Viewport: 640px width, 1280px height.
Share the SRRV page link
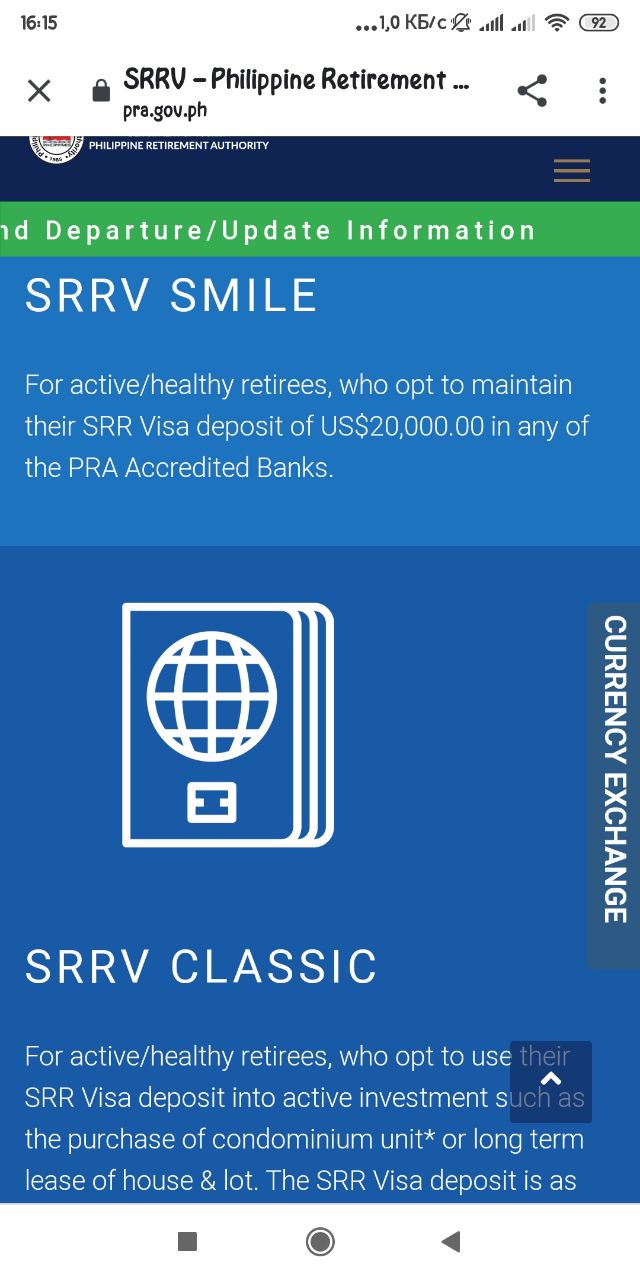[x=532, y=91]
